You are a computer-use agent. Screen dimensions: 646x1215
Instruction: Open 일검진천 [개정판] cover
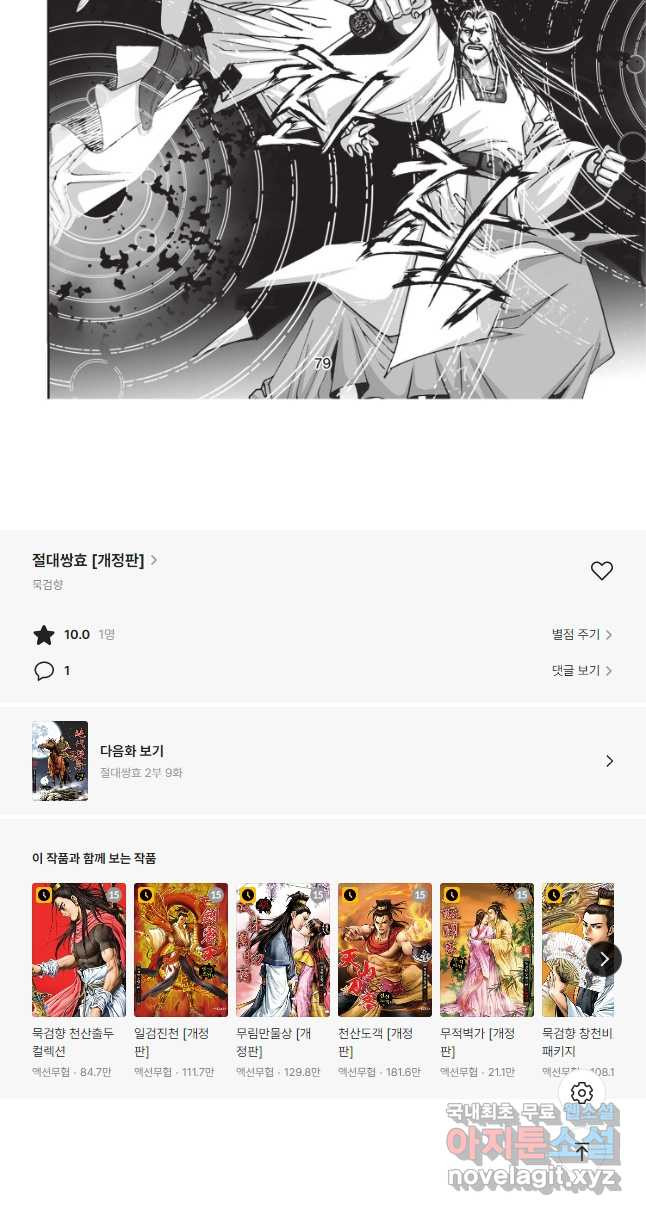point(181,949)
